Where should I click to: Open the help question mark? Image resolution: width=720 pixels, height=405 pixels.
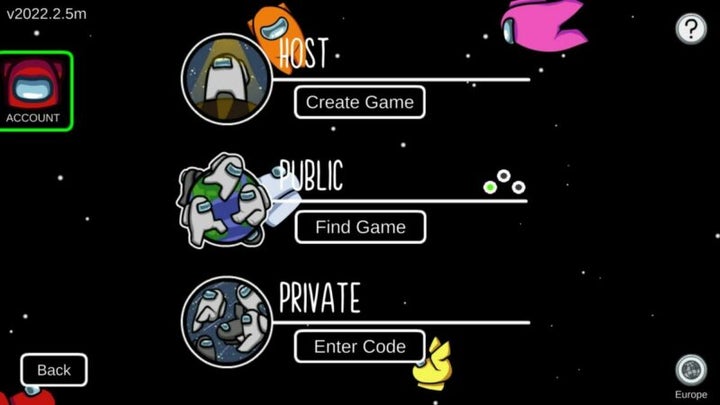691,29
